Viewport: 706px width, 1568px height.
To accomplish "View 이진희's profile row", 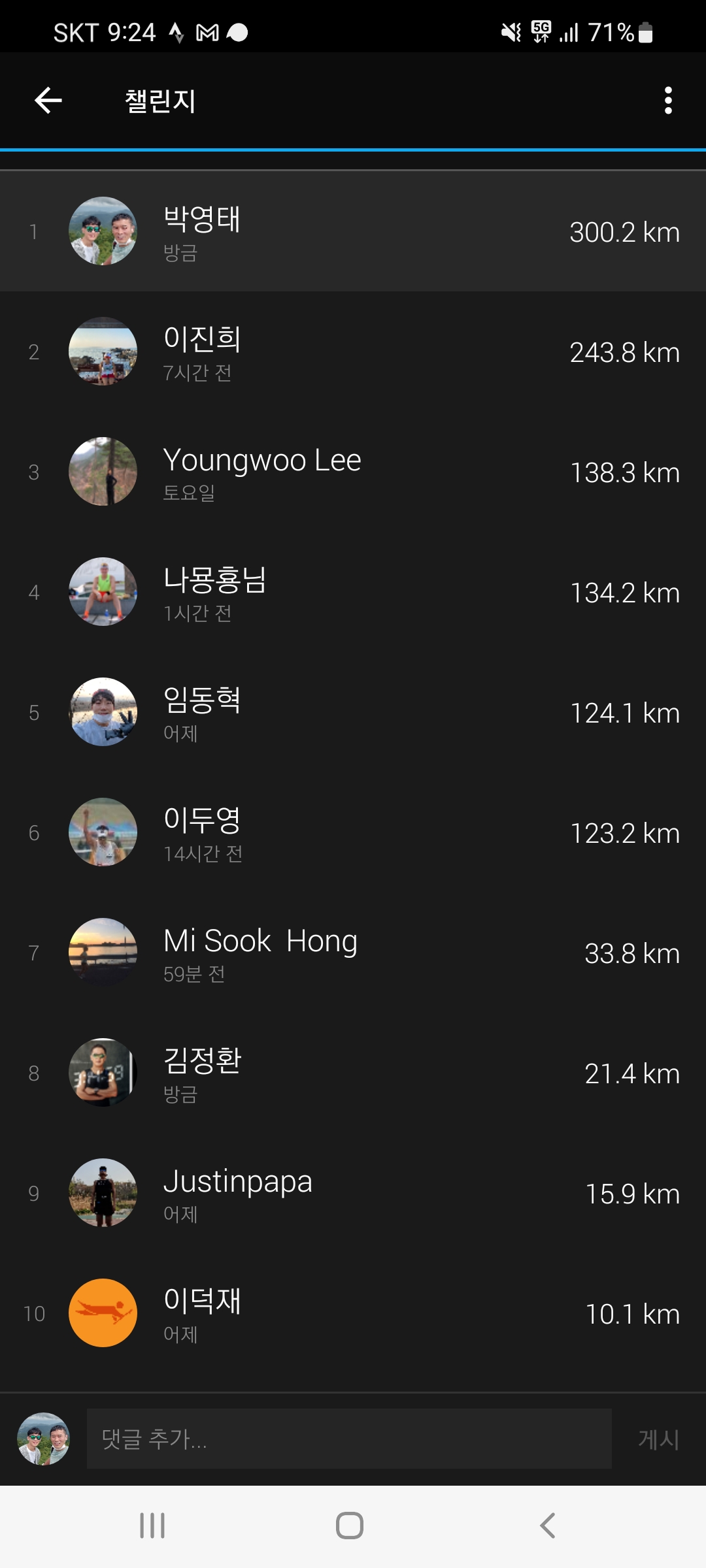I will pyautogui.click(x=353, y=351).
